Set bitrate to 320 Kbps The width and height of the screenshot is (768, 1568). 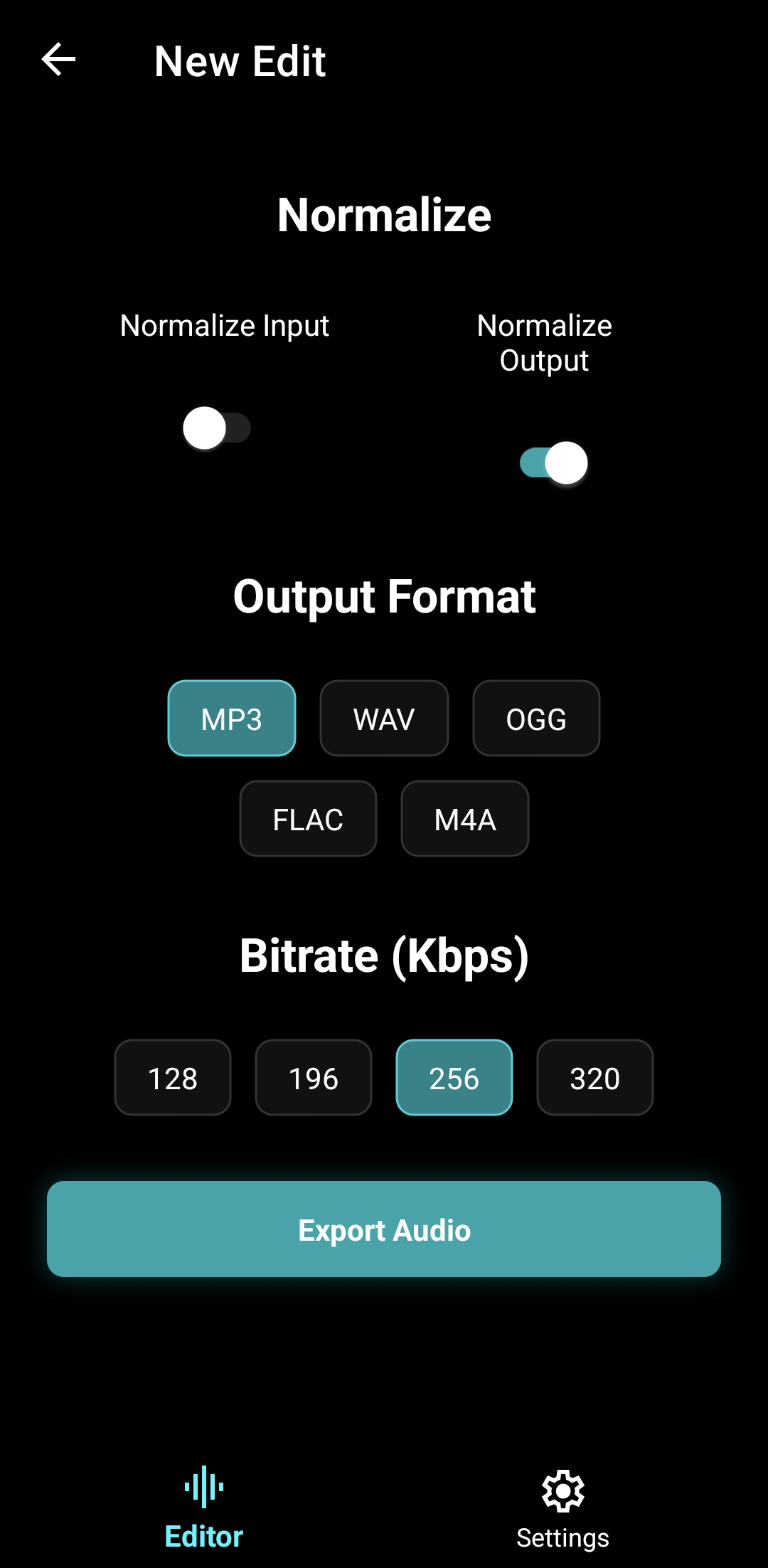(x=595, y=1077)
